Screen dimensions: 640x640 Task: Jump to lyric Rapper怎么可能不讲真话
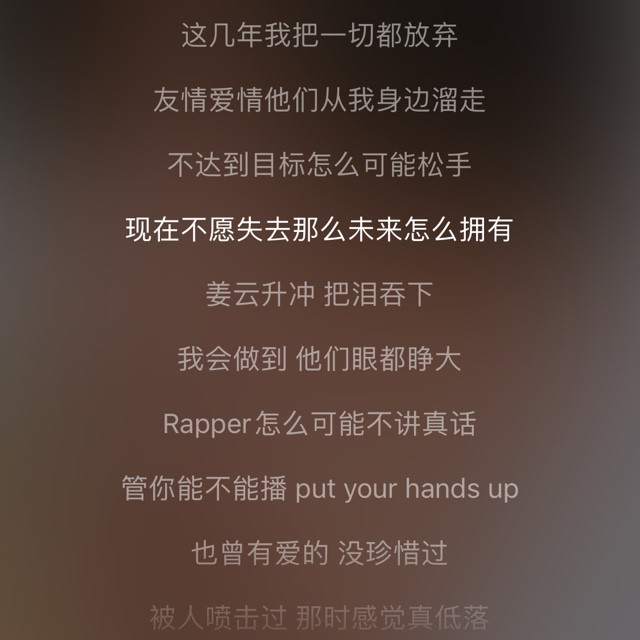319,424
